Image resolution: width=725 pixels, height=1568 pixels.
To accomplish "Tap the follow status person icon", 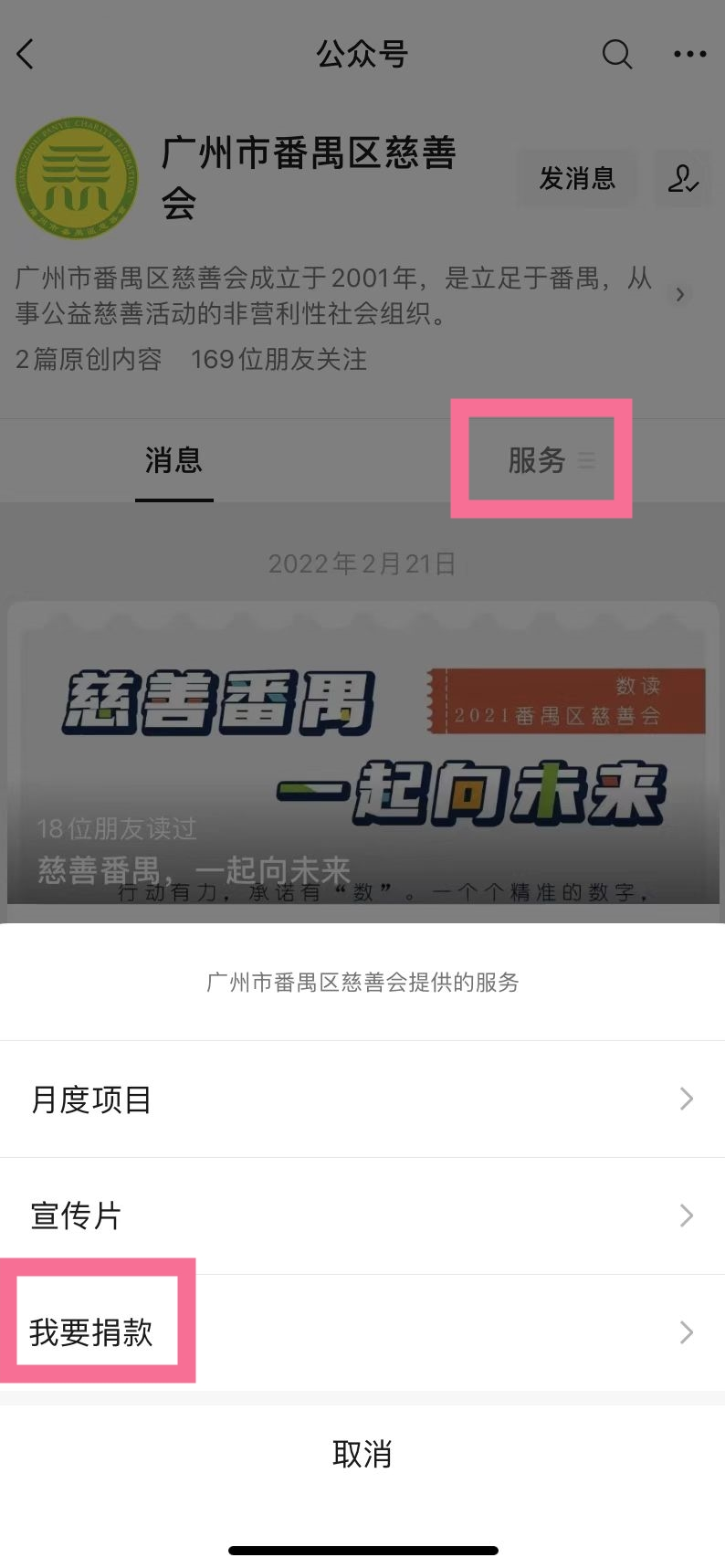I will click(x=682, y=178).
